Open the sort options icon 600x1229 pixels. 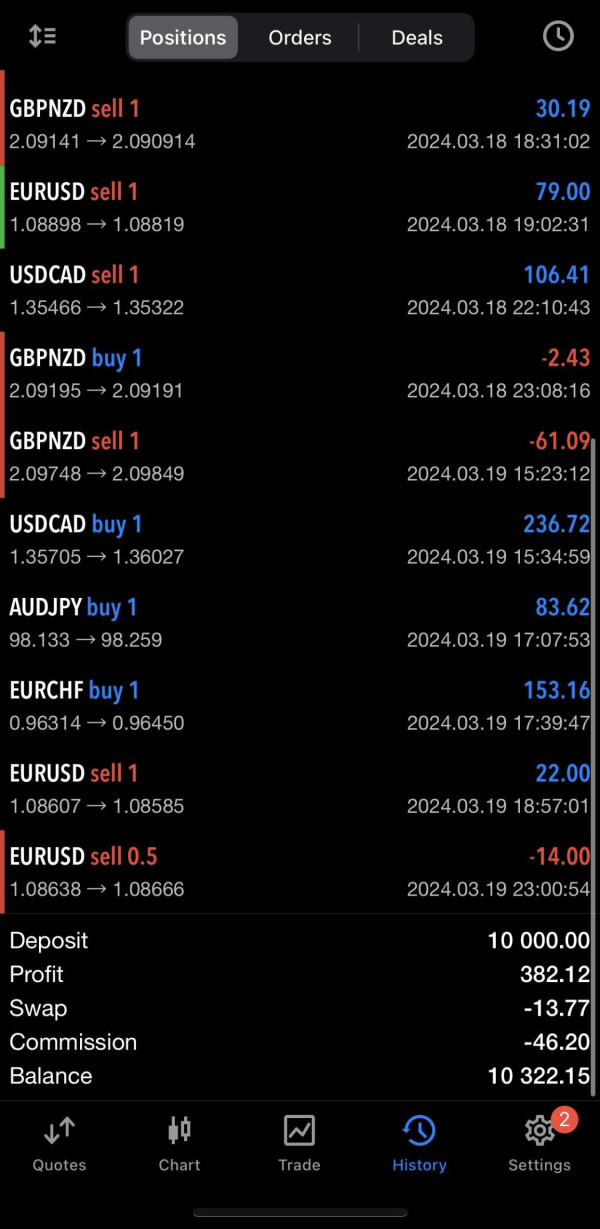[x=42, y=37]
